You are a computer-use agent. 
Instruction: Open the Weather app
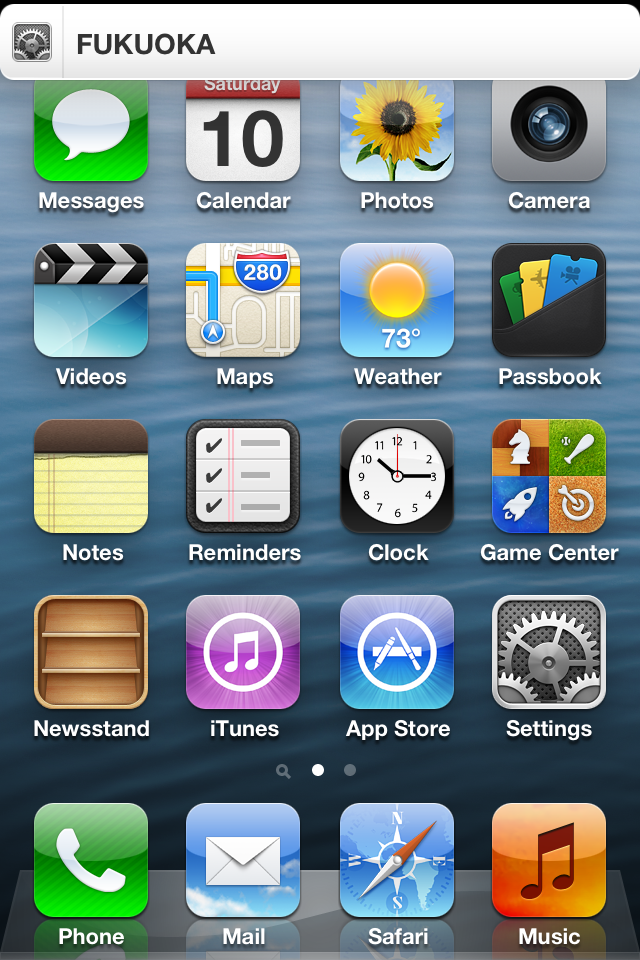tap(397, 301)
